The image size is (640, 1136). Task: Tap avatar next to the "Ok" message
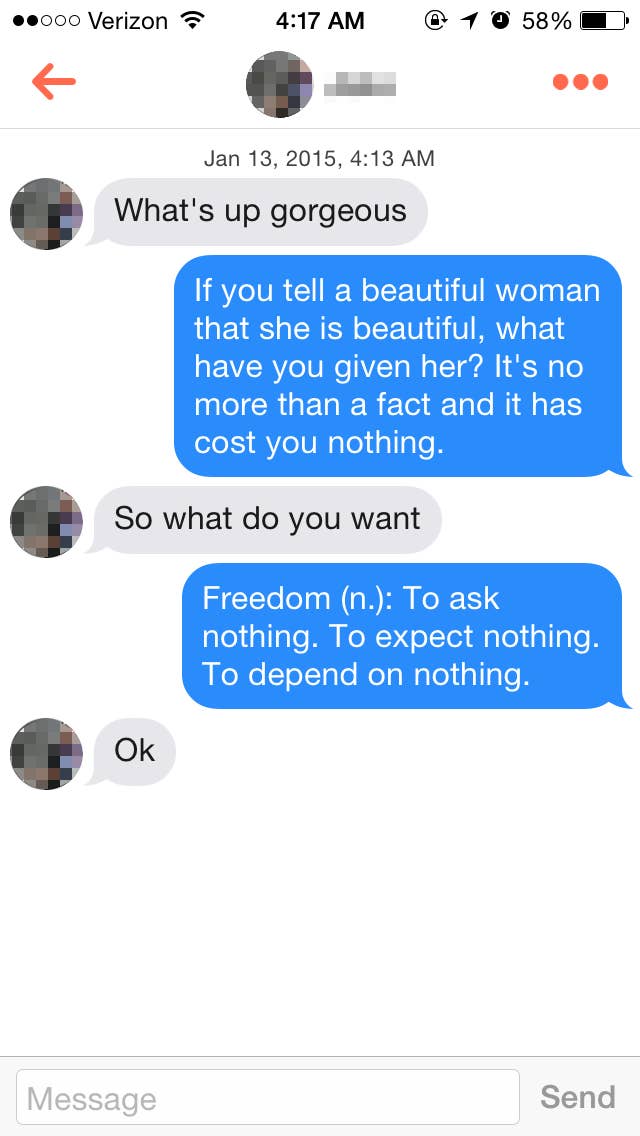click(46, 753)
